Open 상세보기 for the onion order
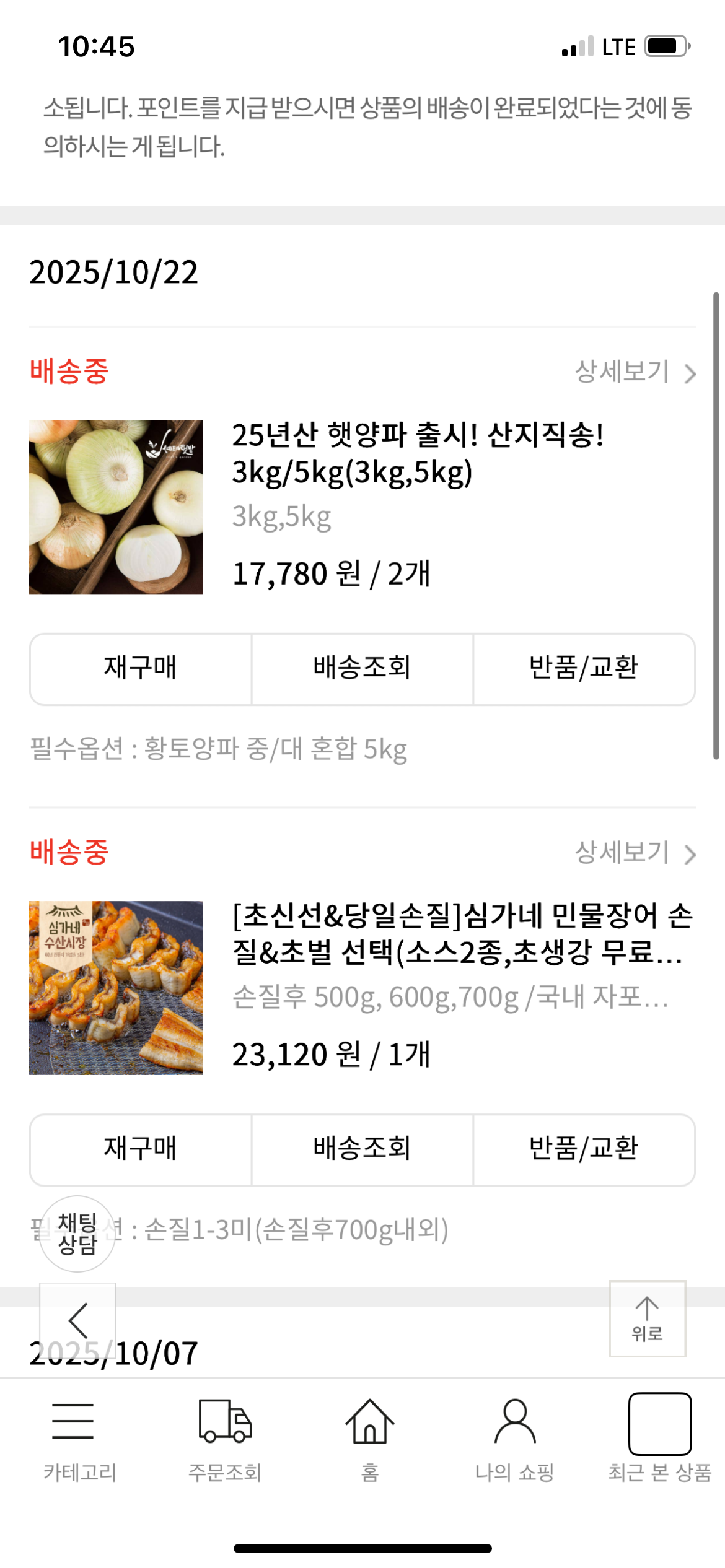 [x=635, y=372]
